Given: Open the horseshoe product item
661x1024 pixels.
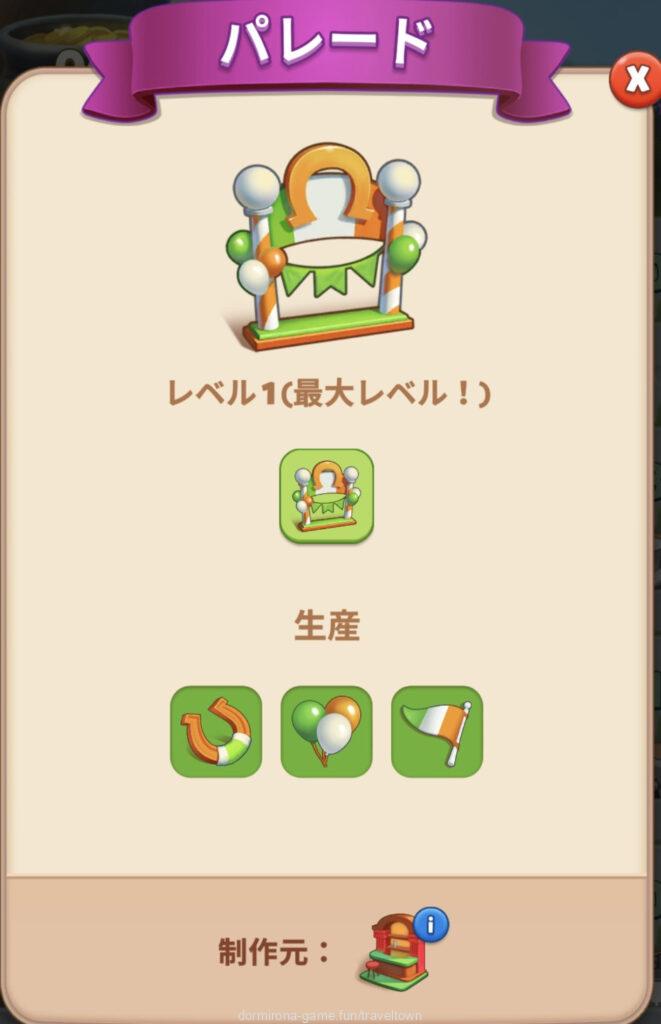Looking at the screenshot, I should point(216,731).
